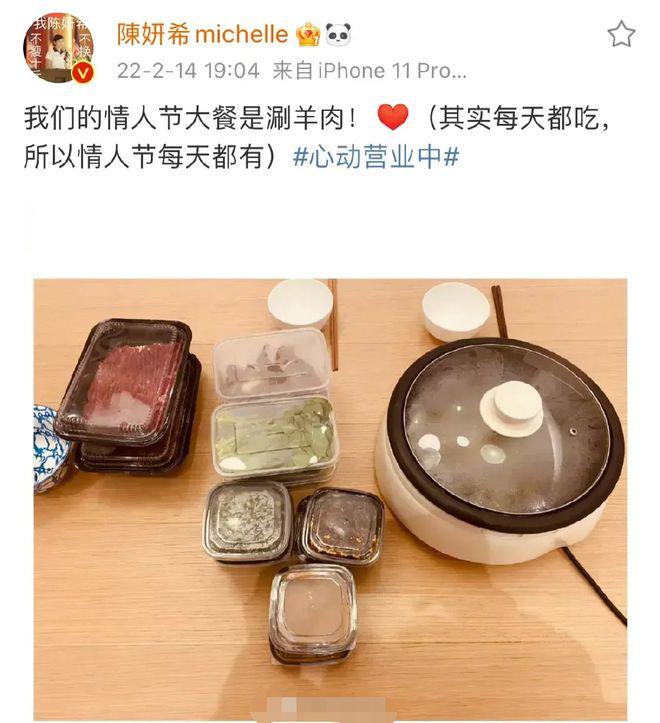Favorite this post with the star icon

coord(620,35)
